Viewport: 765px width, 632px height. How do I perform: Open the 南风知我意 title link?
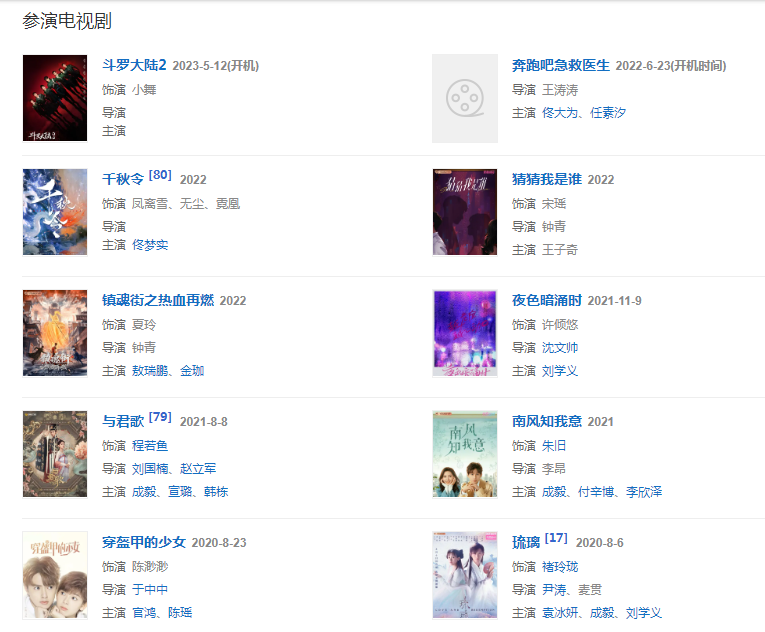click(546, 421)
